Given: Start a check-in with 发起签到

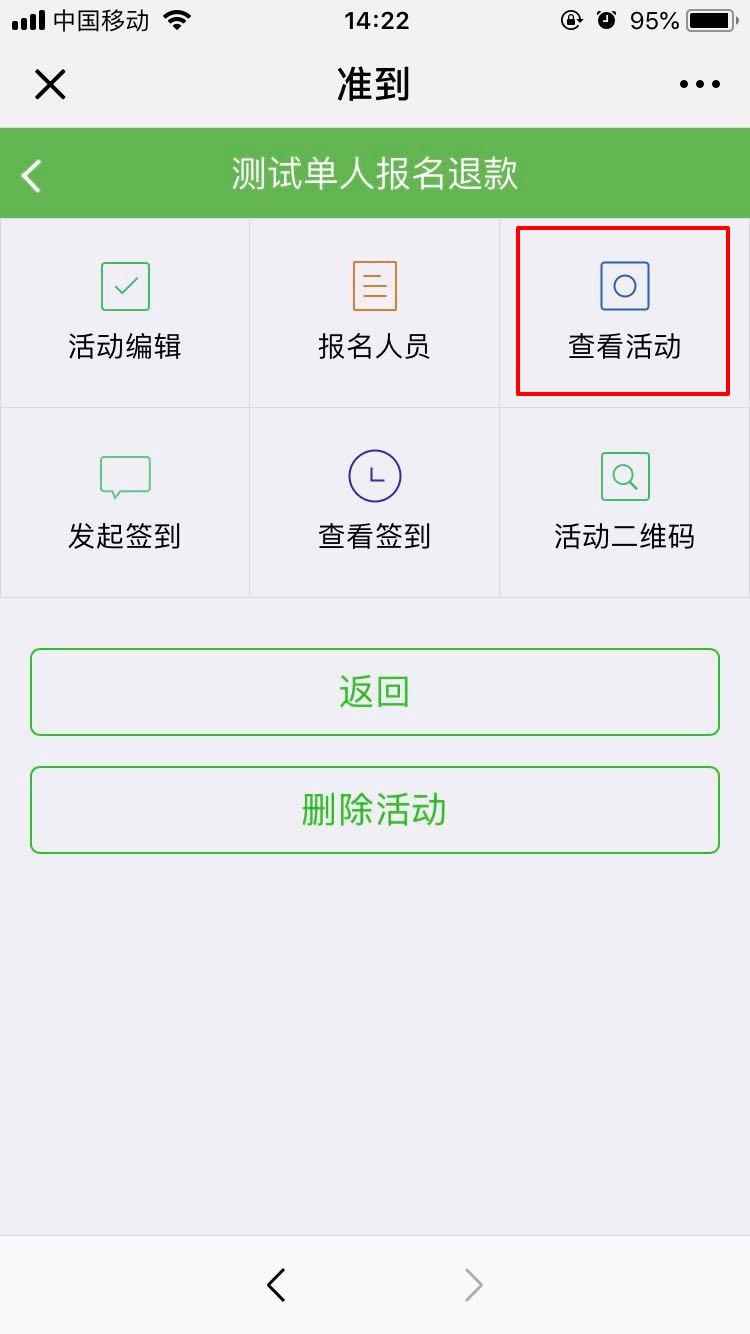Looking at the screenshot, I should [x=125, y=502].
